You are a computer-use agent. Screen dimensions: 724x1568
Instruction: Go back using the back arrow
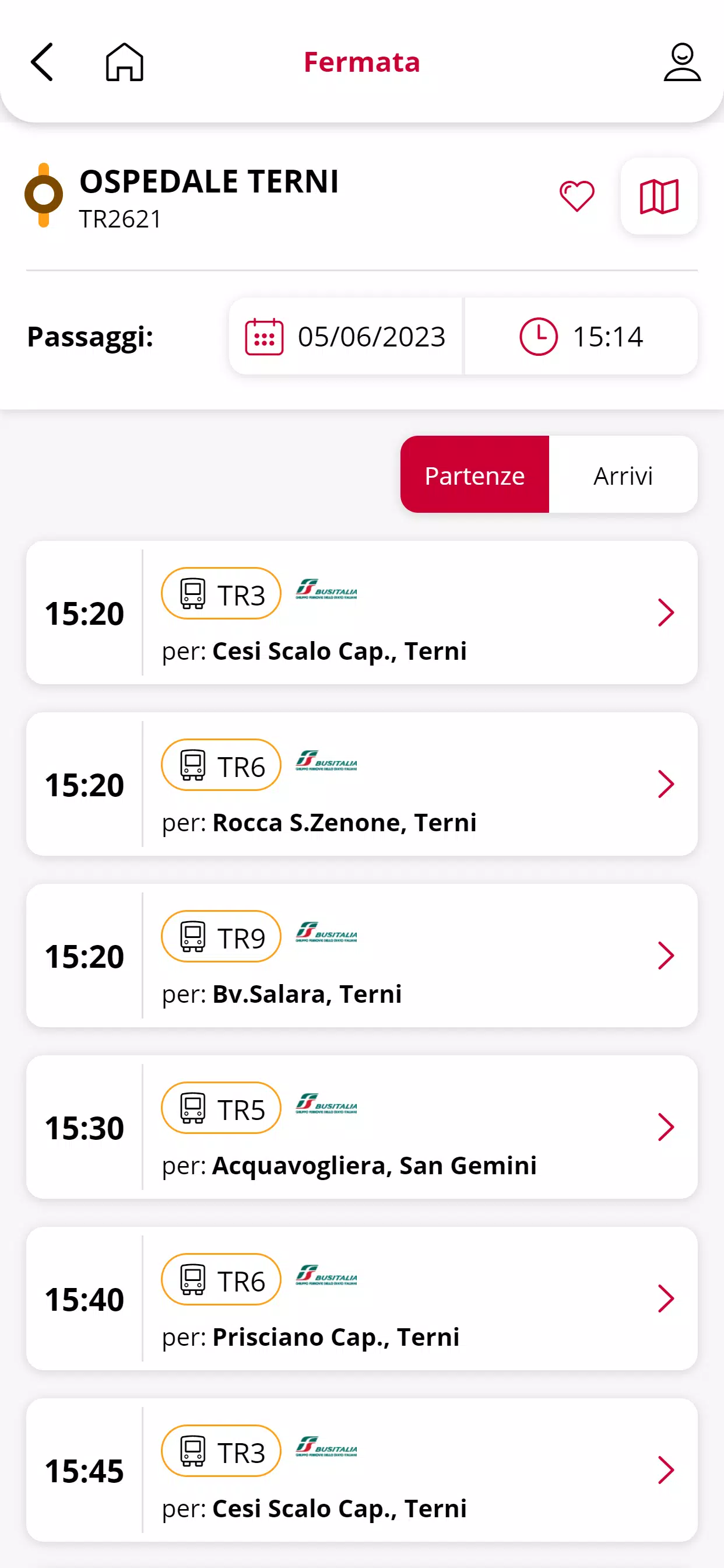point(42,62)
